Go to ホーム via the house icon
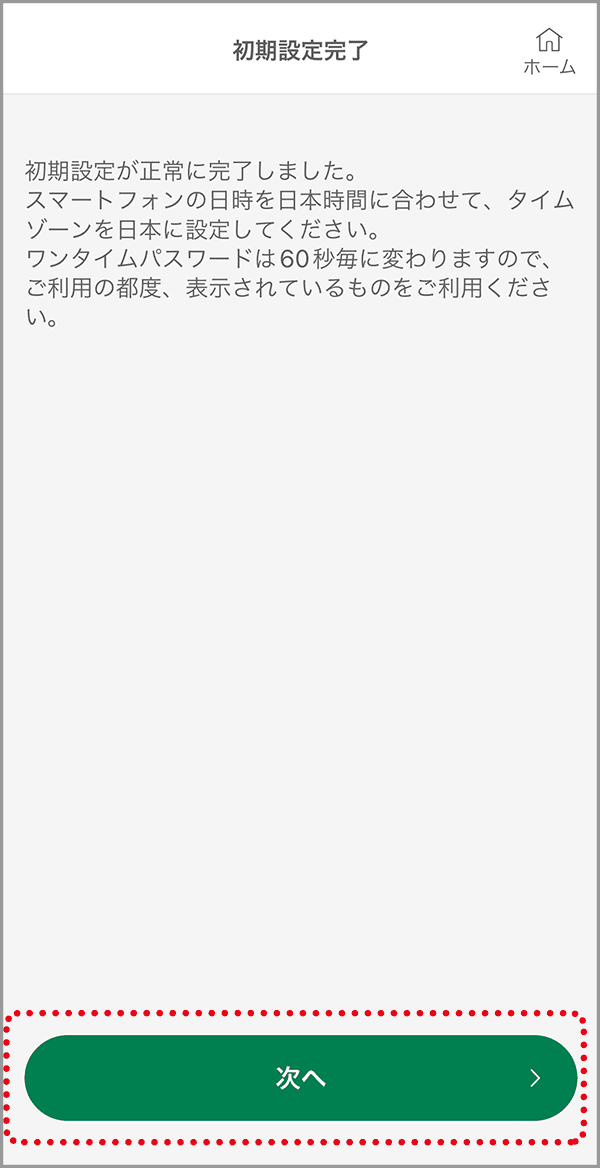600x1168 pixels. (x=549, y=51)
